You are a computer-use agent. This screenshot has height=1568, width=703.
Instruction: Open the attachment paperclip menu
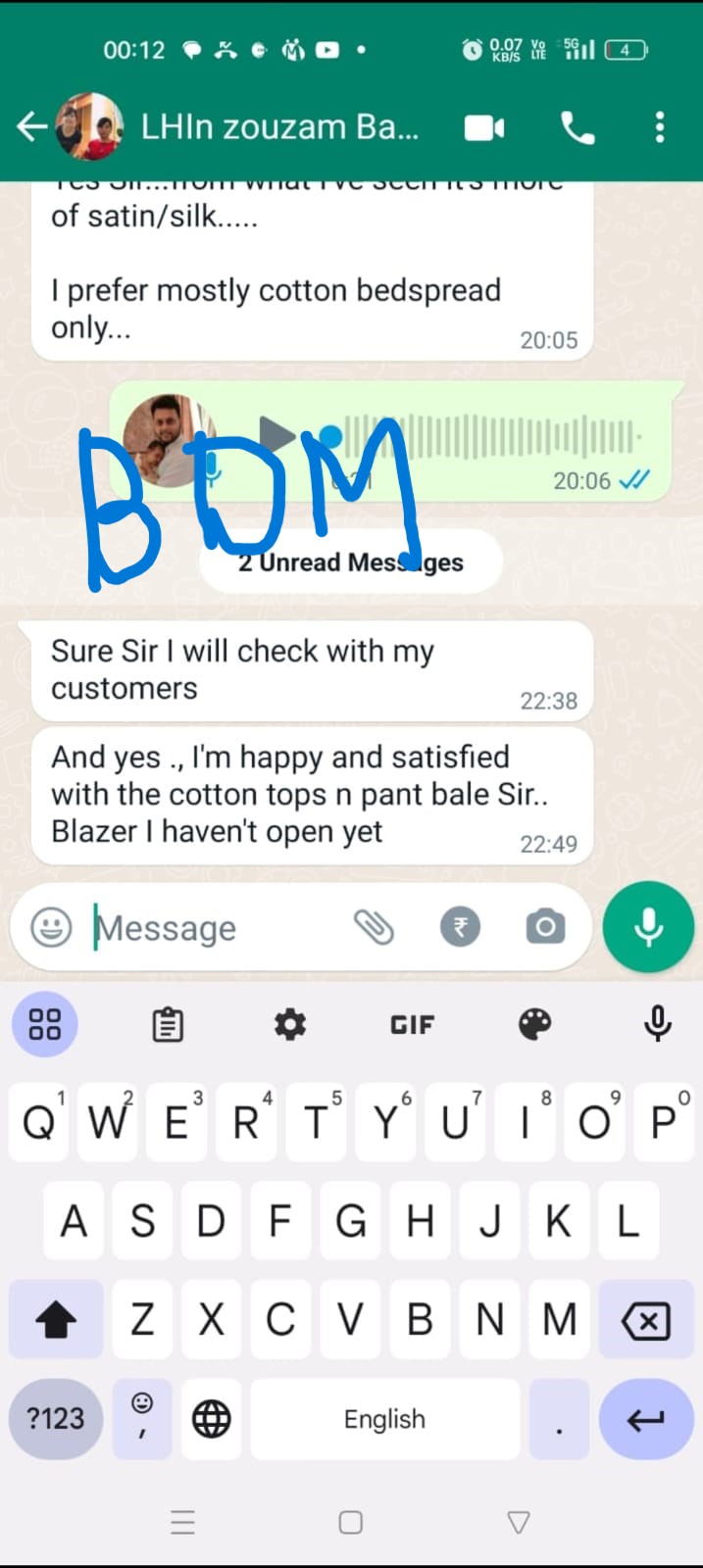pyautogui.click(x=374, y=927)
